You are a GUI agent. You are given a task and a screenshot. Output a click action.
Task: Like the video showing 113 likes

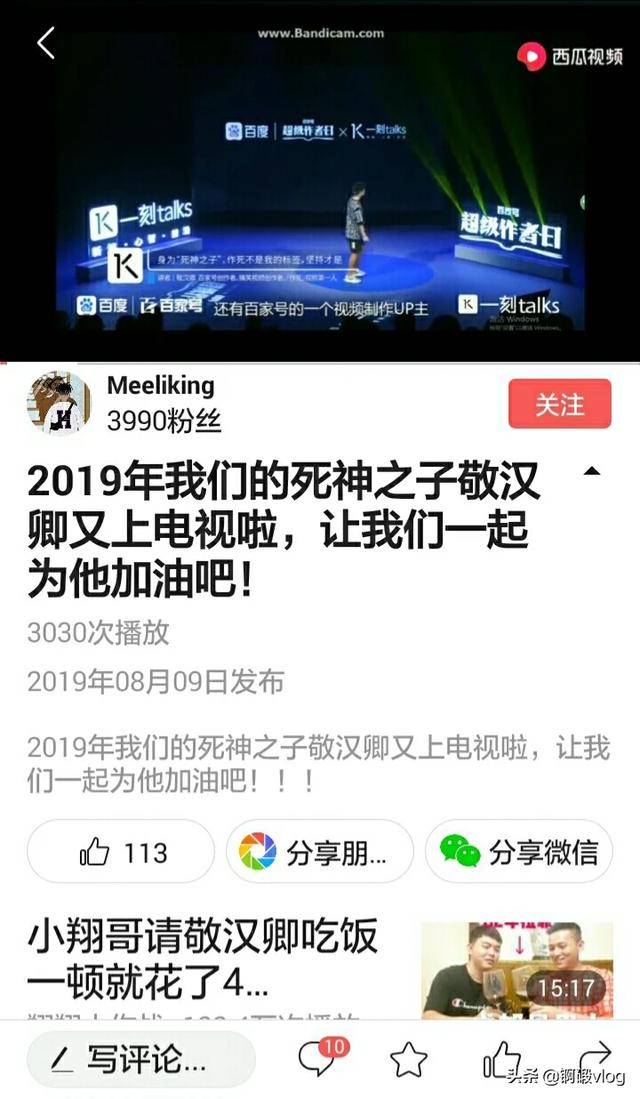coord(121,852)
